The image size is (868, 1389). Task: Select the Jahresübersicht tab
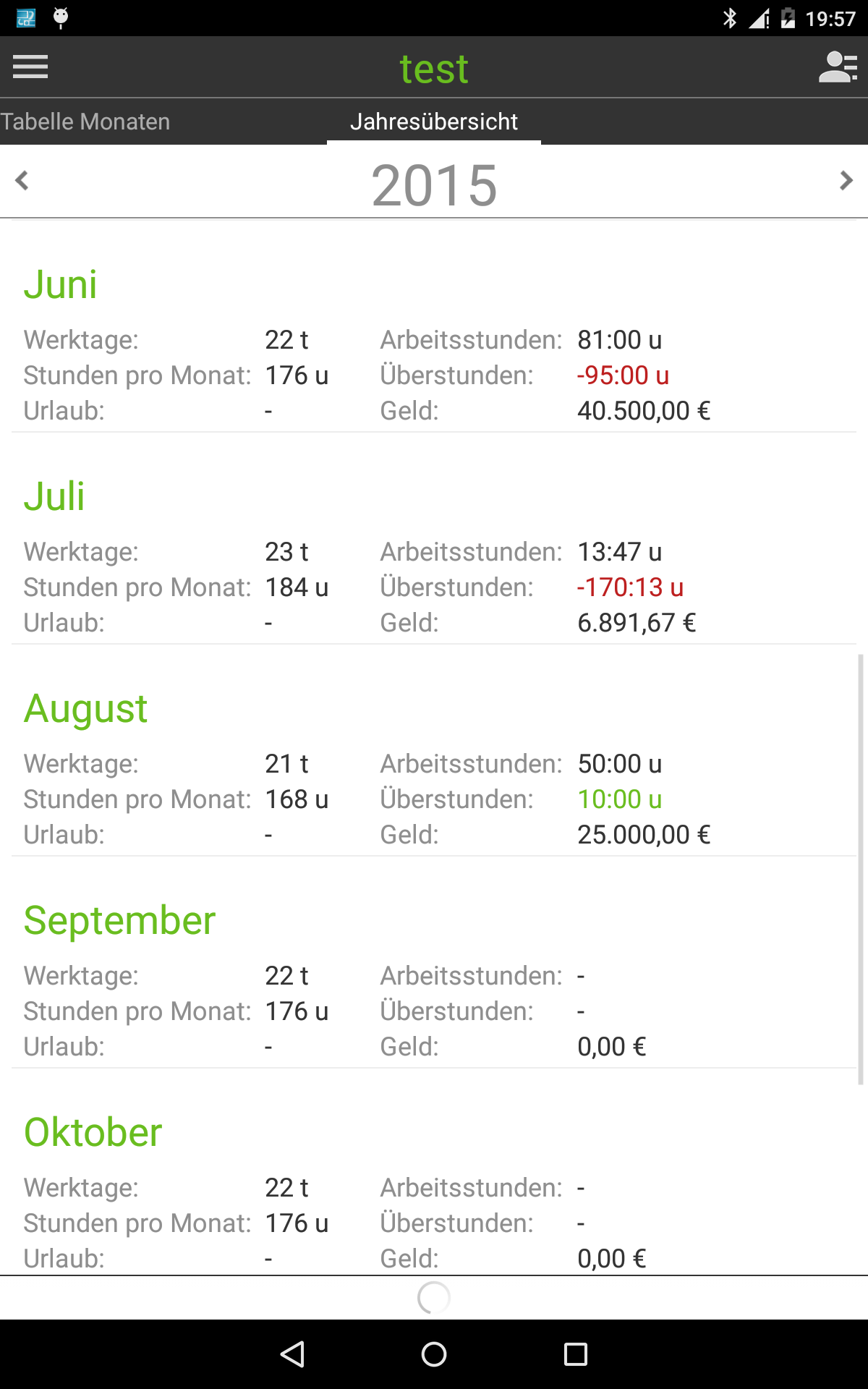coord(434,122)
